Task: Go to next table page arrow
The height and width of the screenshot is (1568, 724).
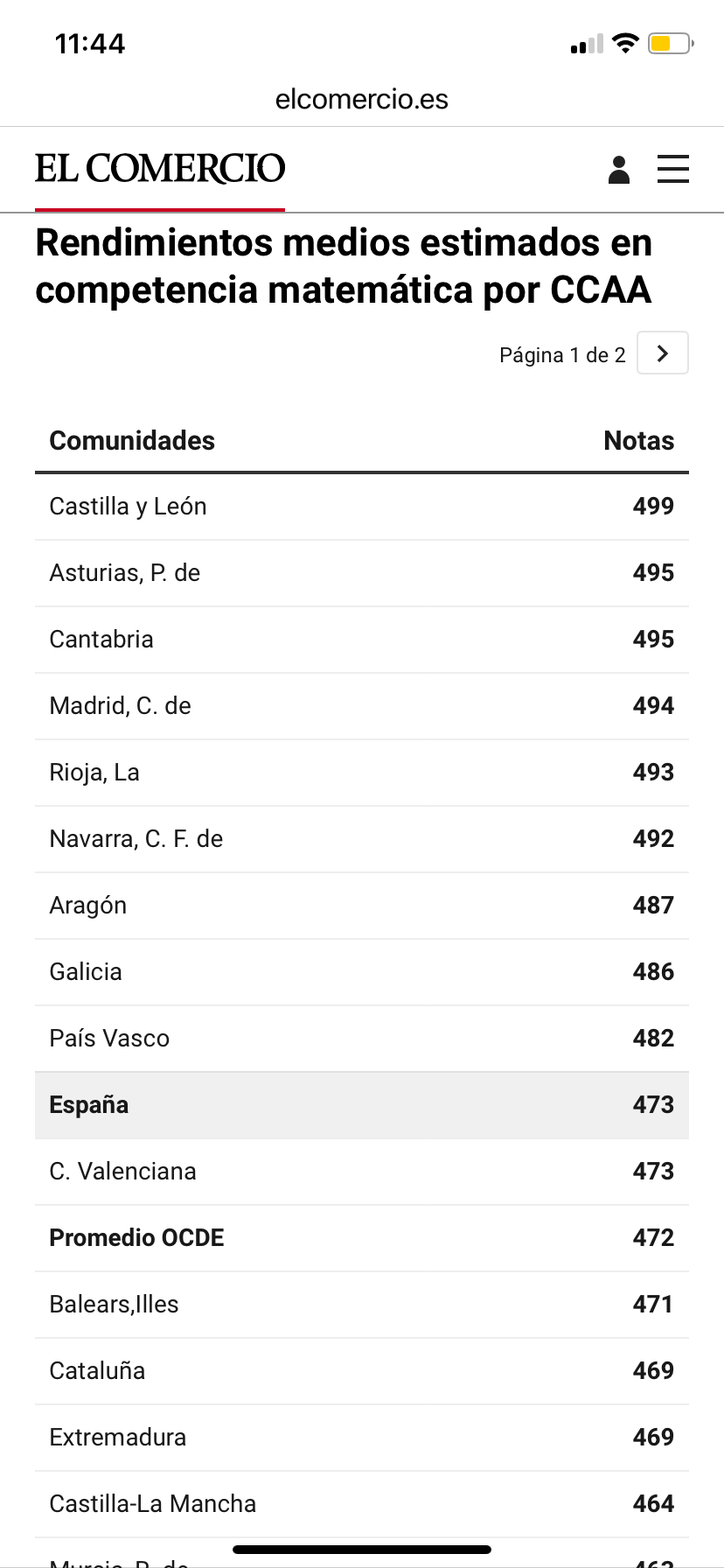Action: click(663, 353)
